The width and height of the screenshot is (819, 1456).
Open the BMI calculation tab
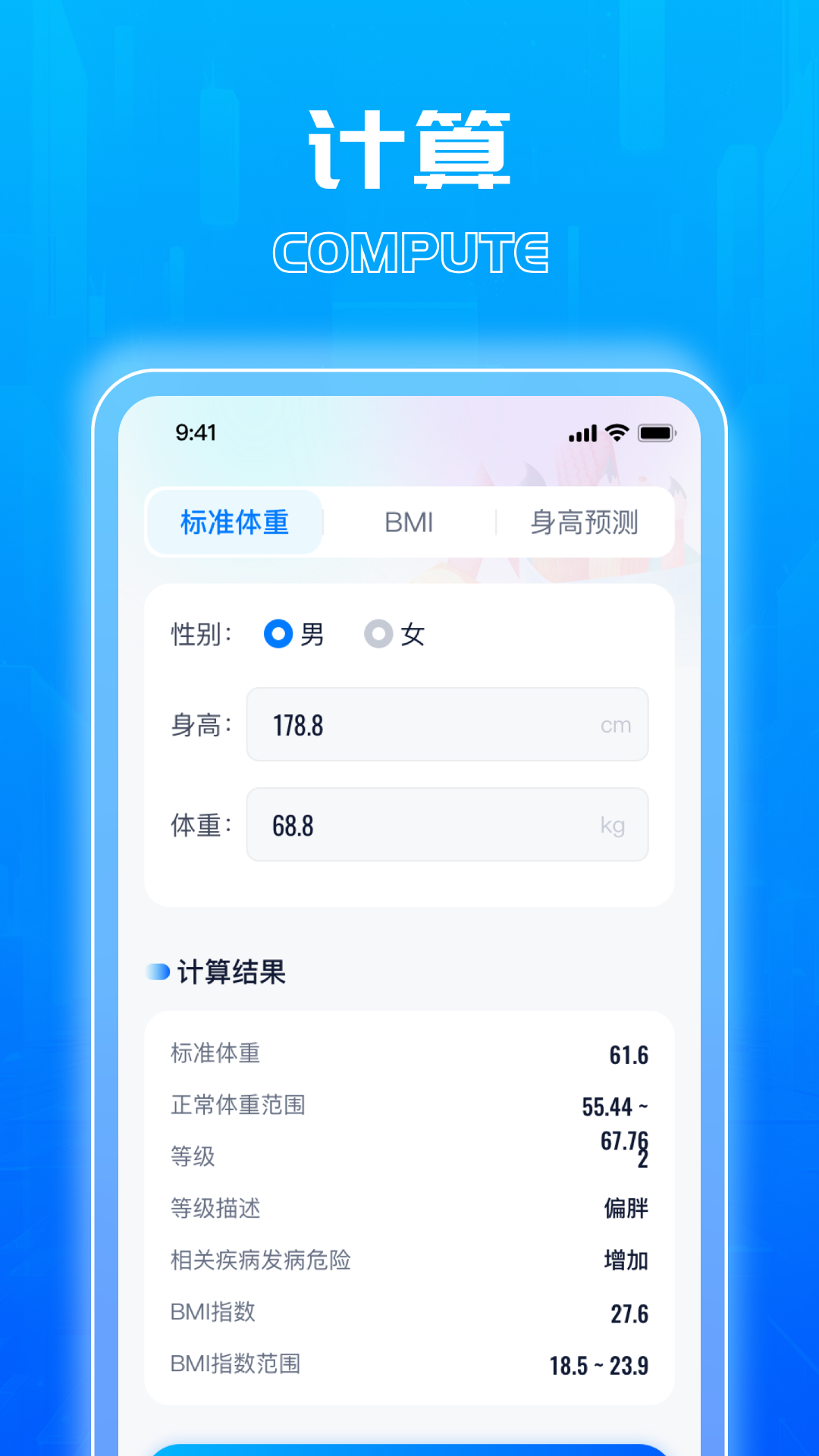pos(408,522)
